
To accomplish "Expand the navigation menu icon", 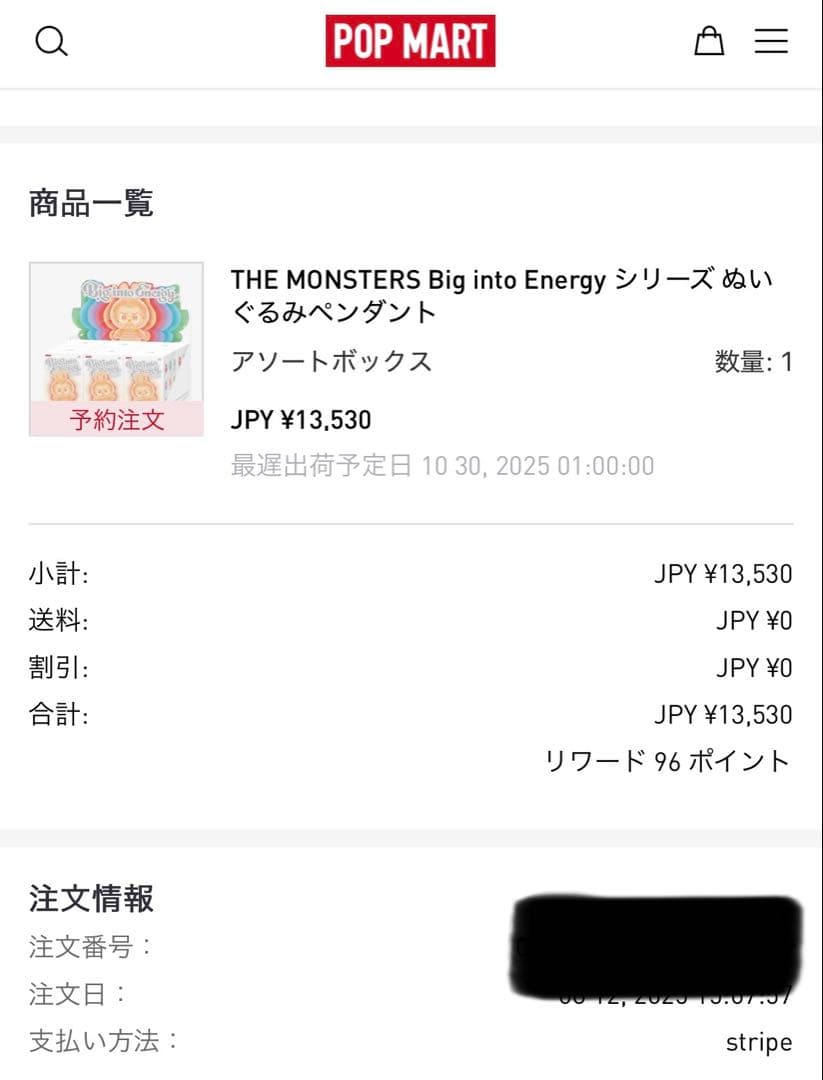I will tap(771, 42).
